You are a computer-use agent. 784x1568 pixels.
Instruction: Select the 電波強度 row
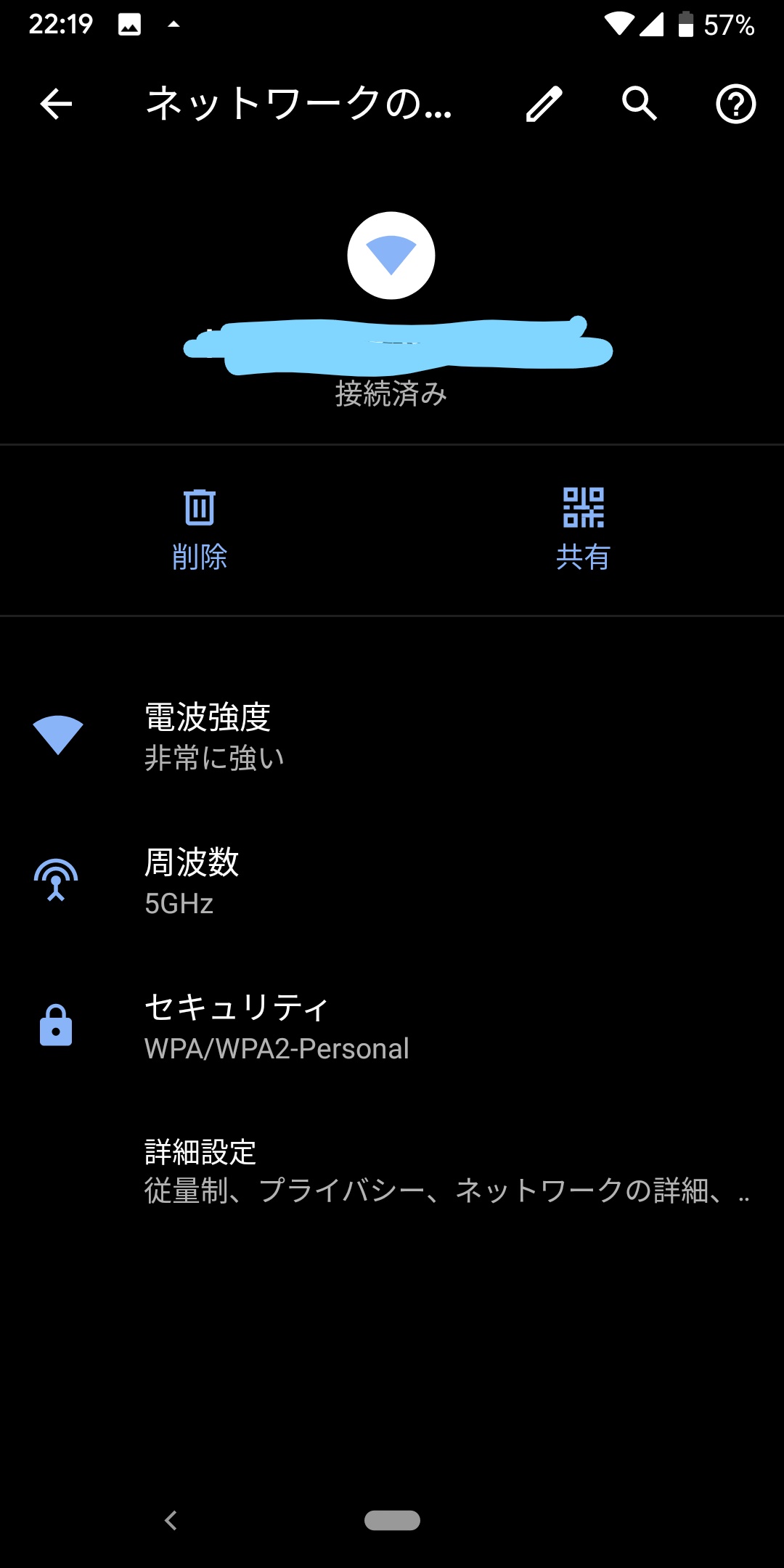pyautogui.click(x=392, y=737)
